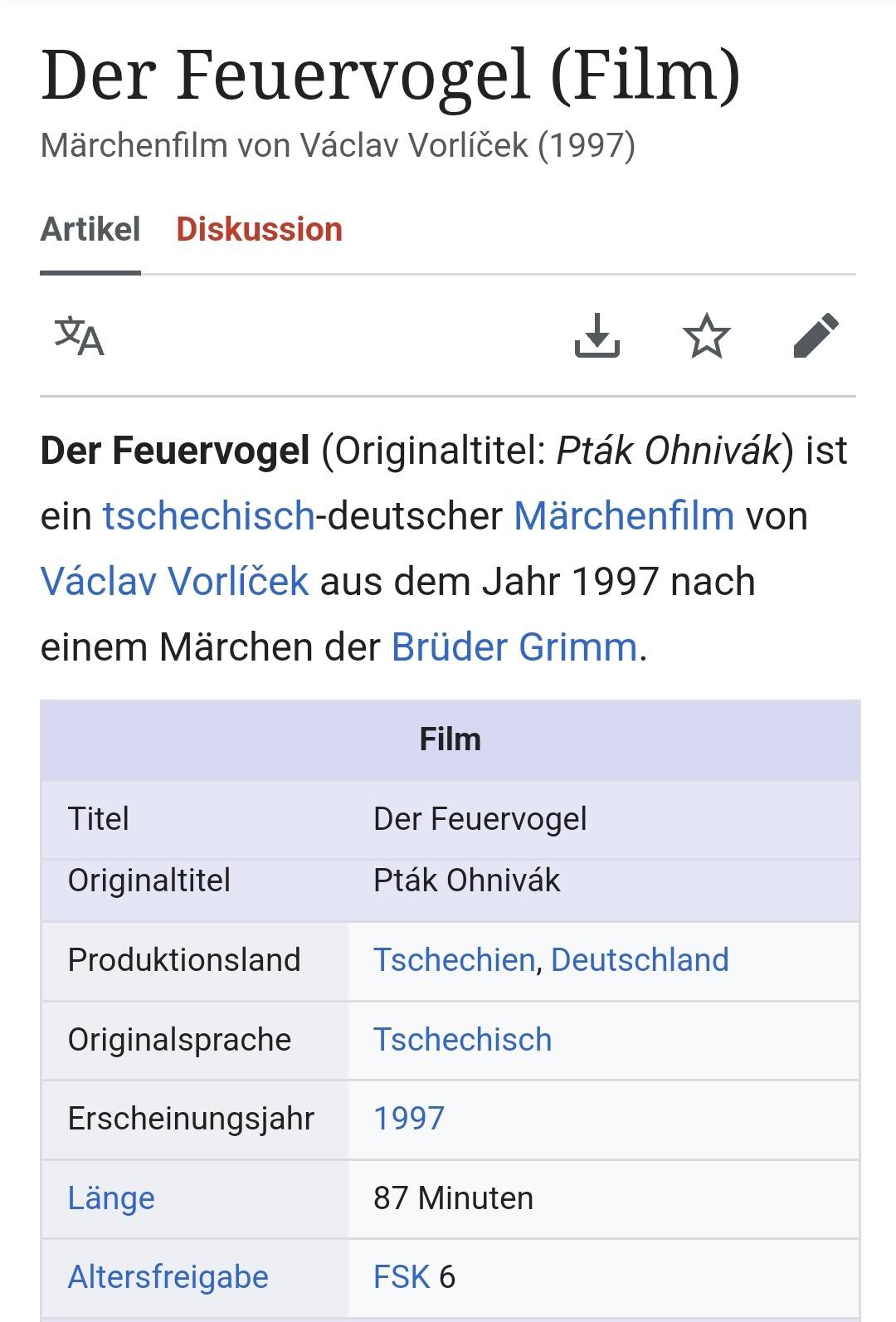Open the 1997 year link
The width and height of the screenshot is (896, 1322).
point(409,1119)
